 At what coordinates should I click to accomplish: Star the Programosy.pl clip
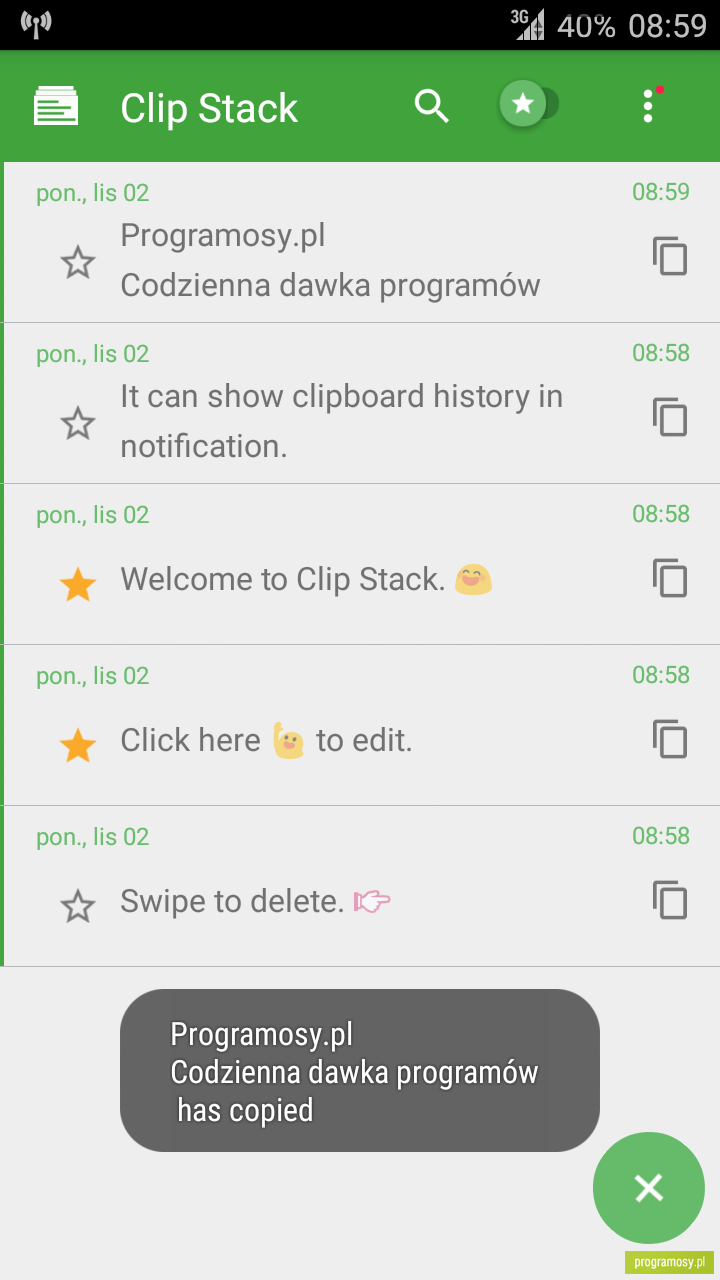(x=77, y=263)
